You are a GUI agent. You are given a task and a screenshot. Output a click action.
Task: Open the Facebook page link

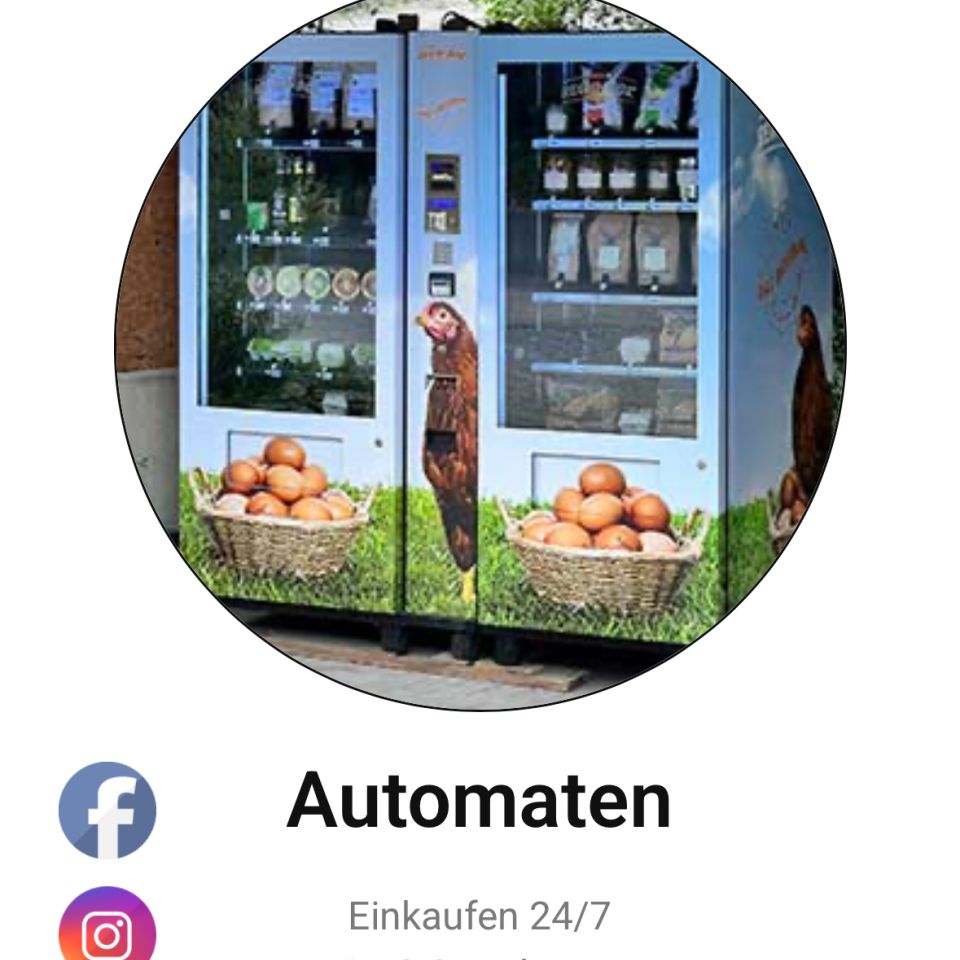(x=107, y=810)
